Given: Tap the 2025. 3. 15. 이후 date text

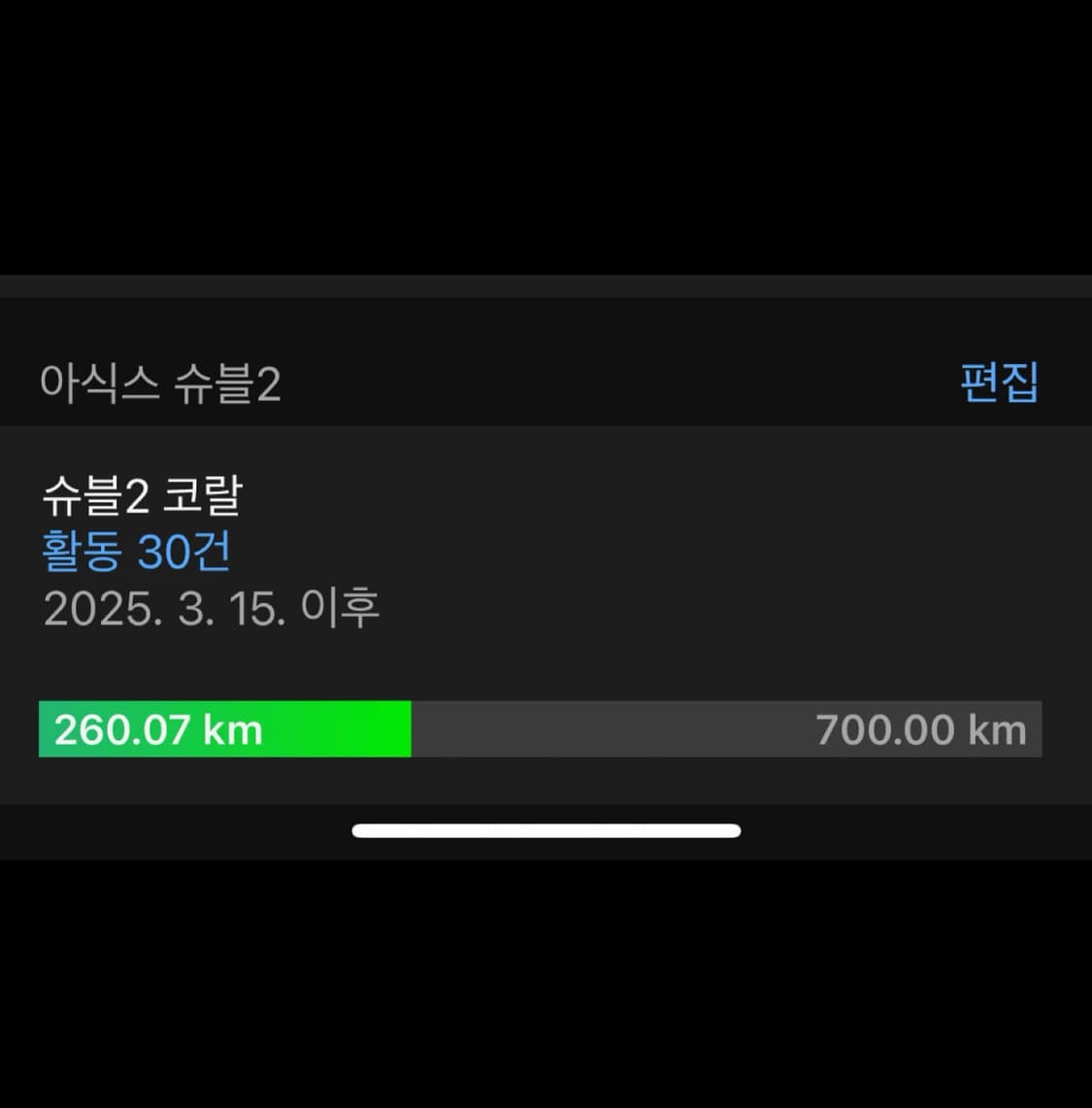Looking at the screenshot, I should (210, 607).
